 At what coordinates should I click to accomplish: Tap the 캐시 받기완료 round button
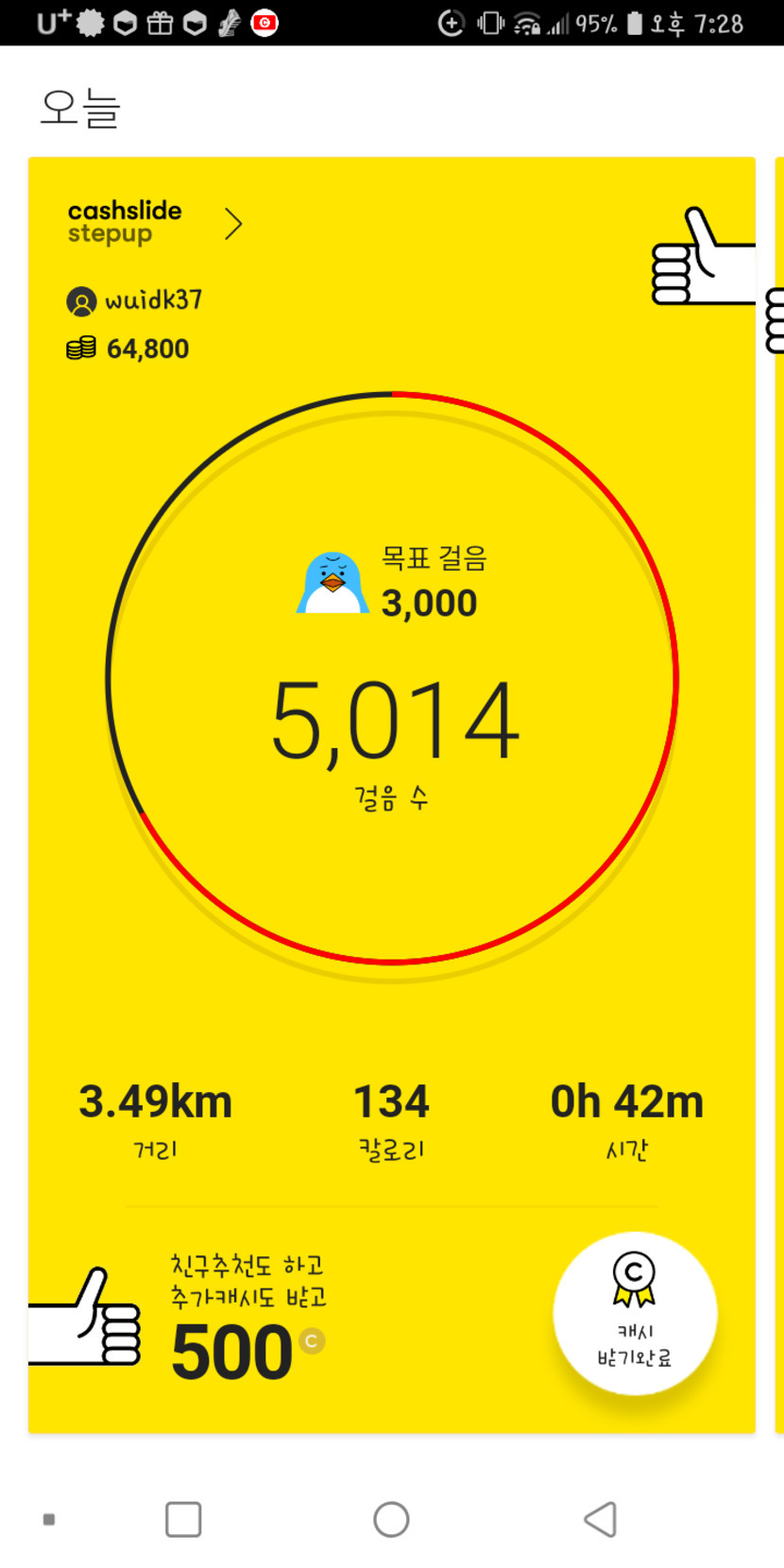pyautogui.click(x=635, y=1313)
